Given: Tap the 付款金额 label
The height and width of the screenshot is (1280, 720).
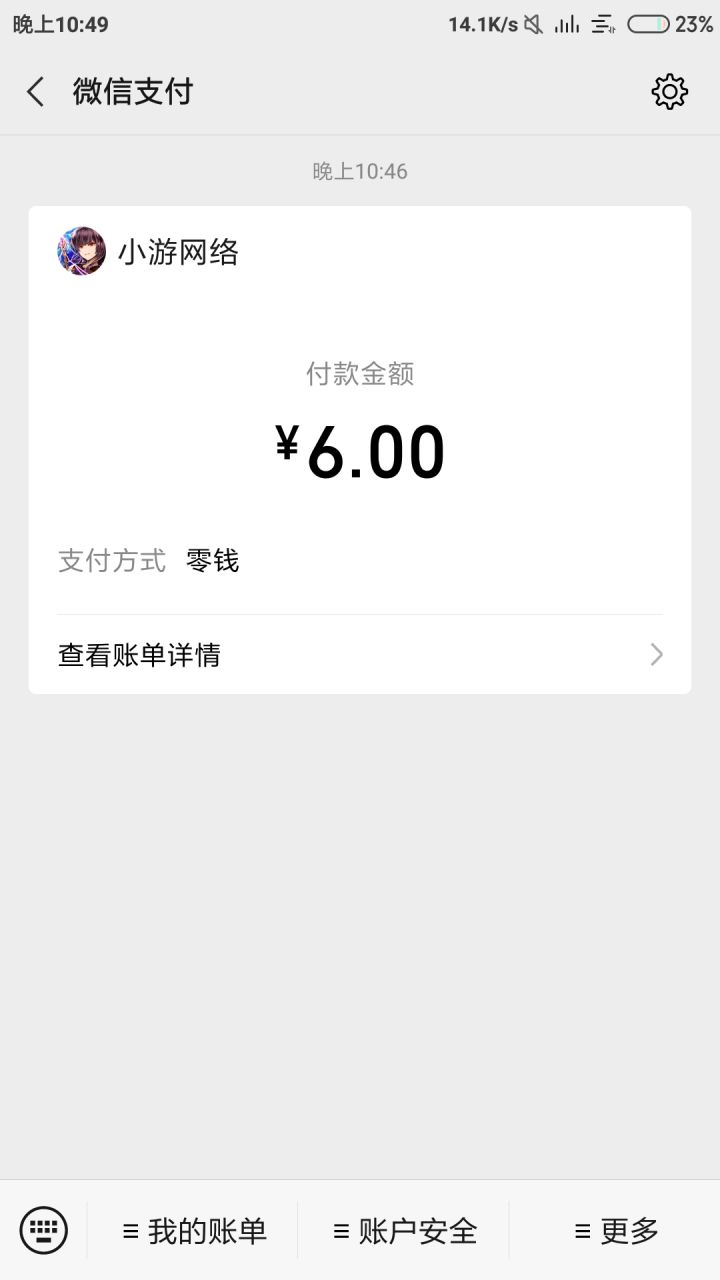Looking at the screenshot, I should pyautogui.click(x=360, y=373).
